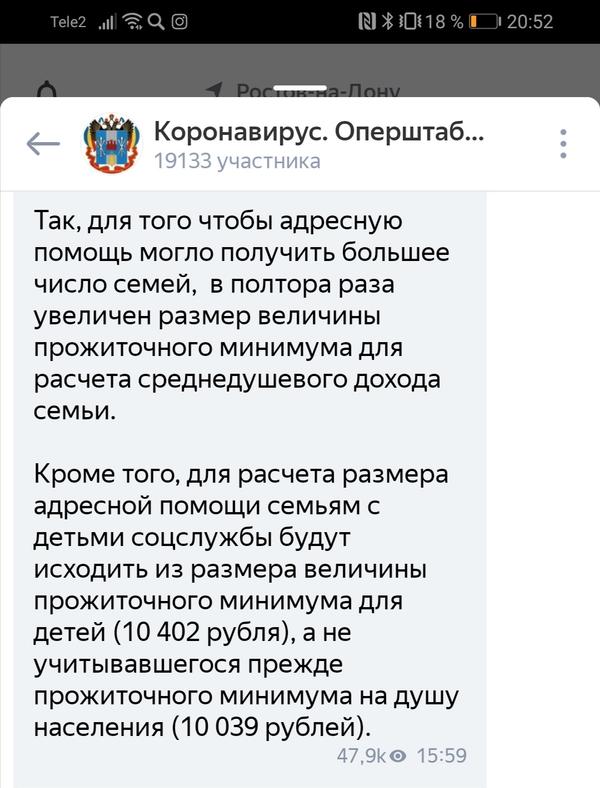Tap the channel's coat-of-arms avatar
This screenshot has height=788, width=600.
point(112,143)
